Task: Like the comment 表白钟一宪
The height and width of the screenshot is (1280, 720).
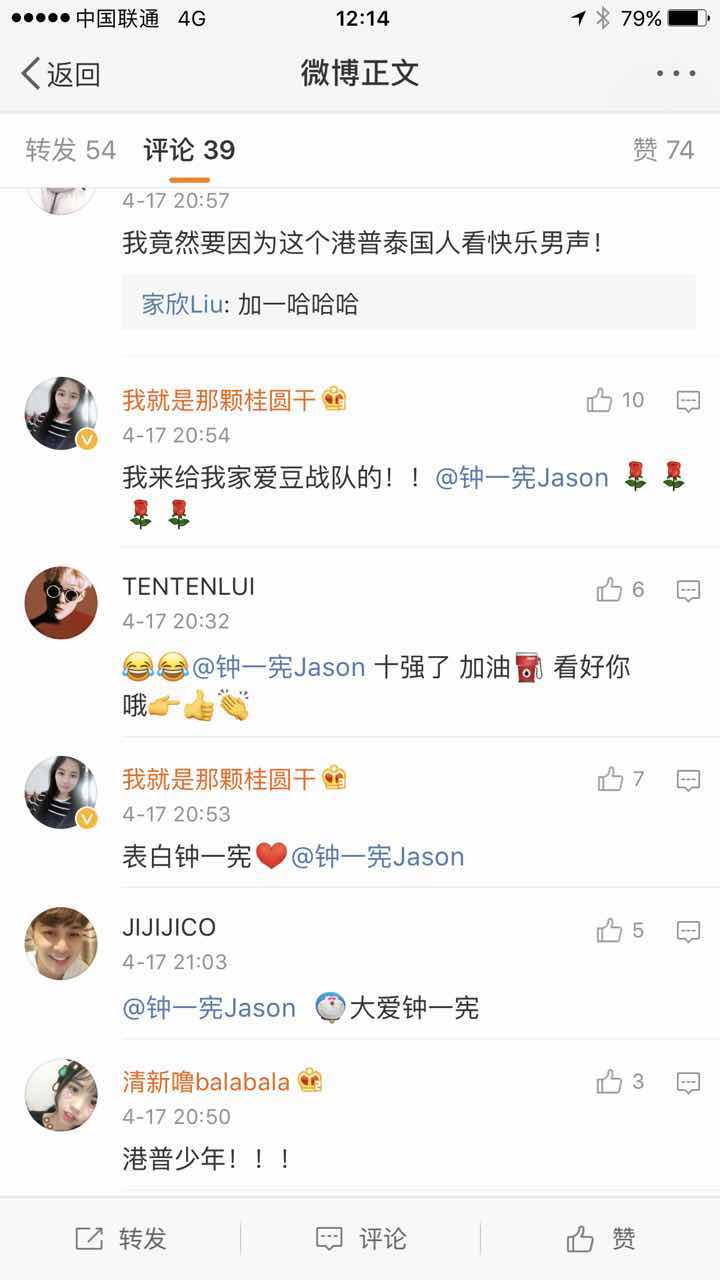Action: tap(610, 779)
